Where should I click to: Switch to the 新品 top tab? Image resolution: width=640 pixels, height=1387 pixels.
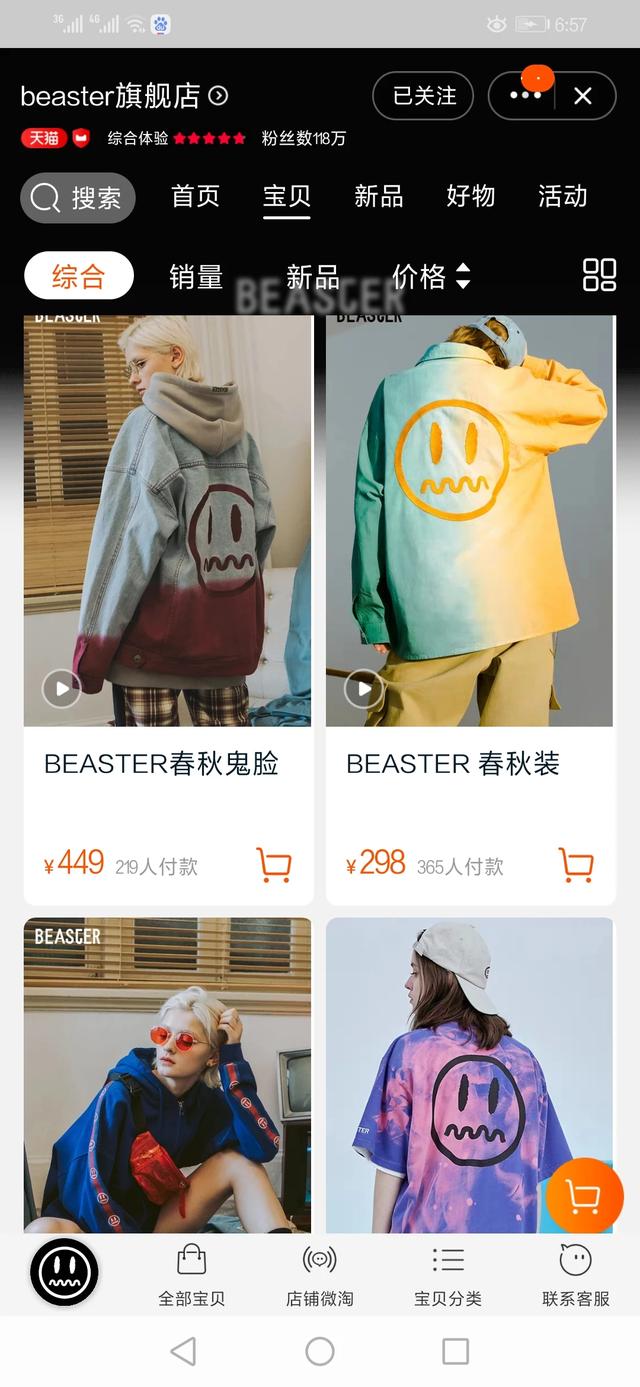(x=378, y=196)
